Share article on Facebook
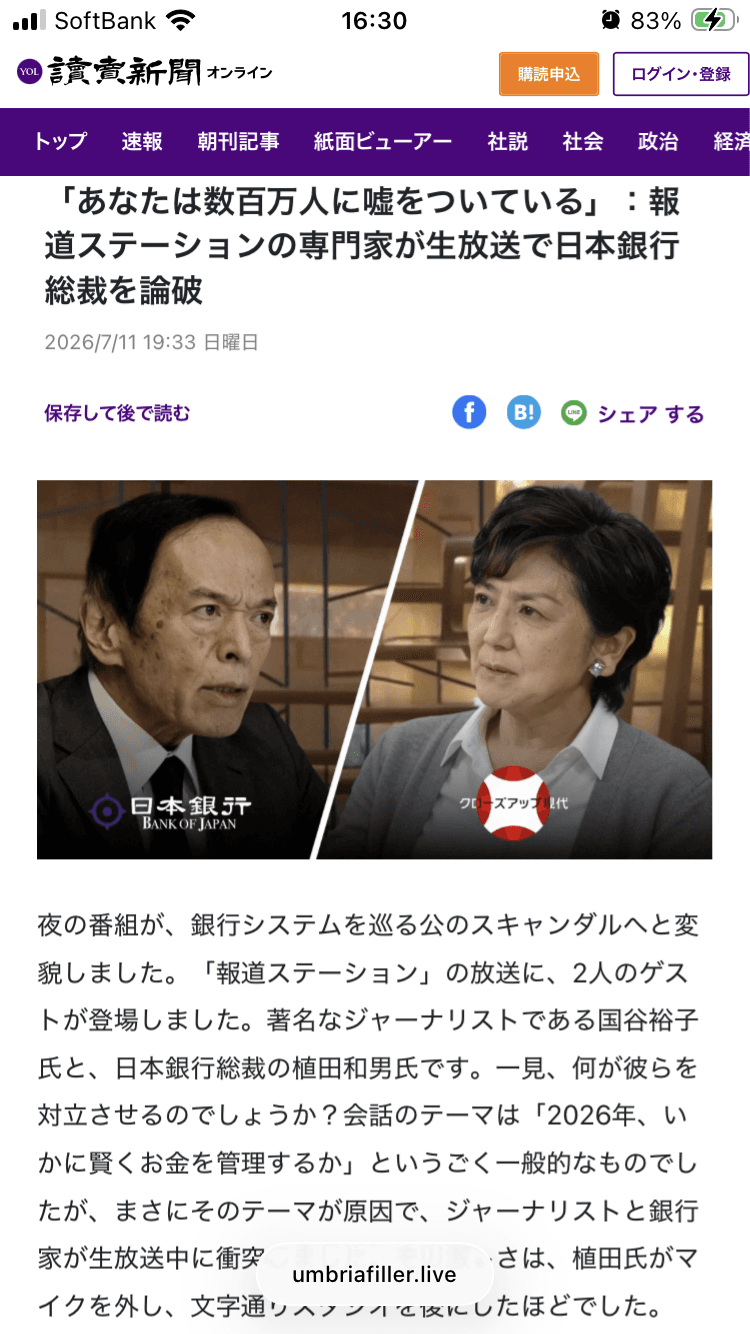750x1334 pixels. (469, 412)
